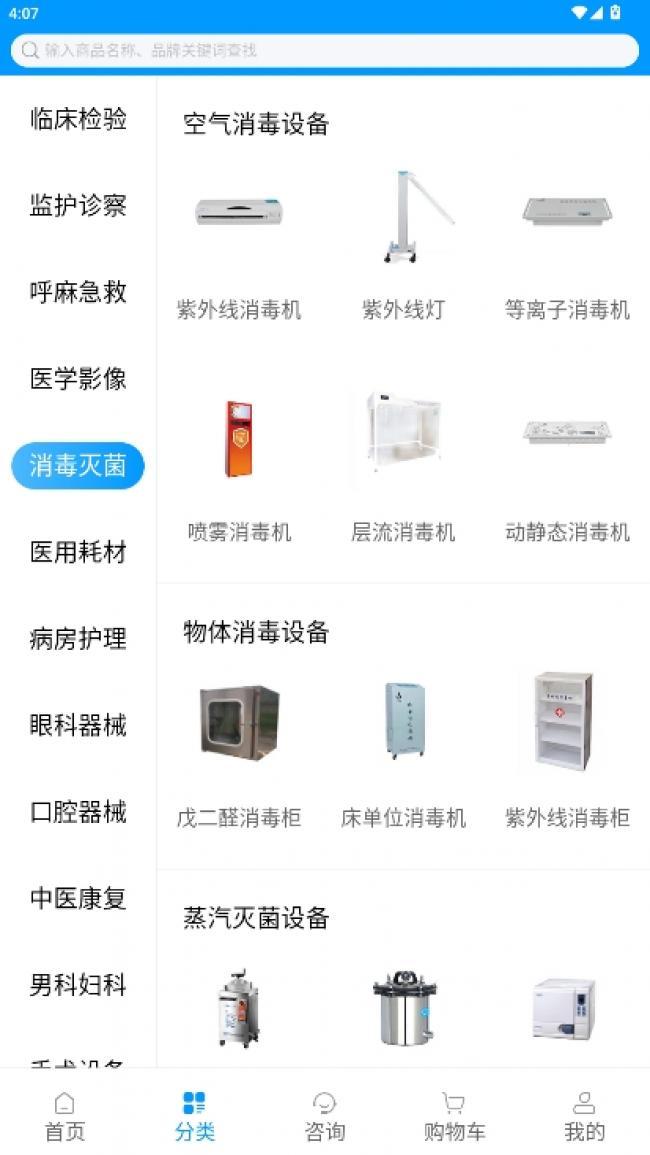The image size is (650, 1155).
Task: Choose the 口腔器械 category
Action: point(78,812)
